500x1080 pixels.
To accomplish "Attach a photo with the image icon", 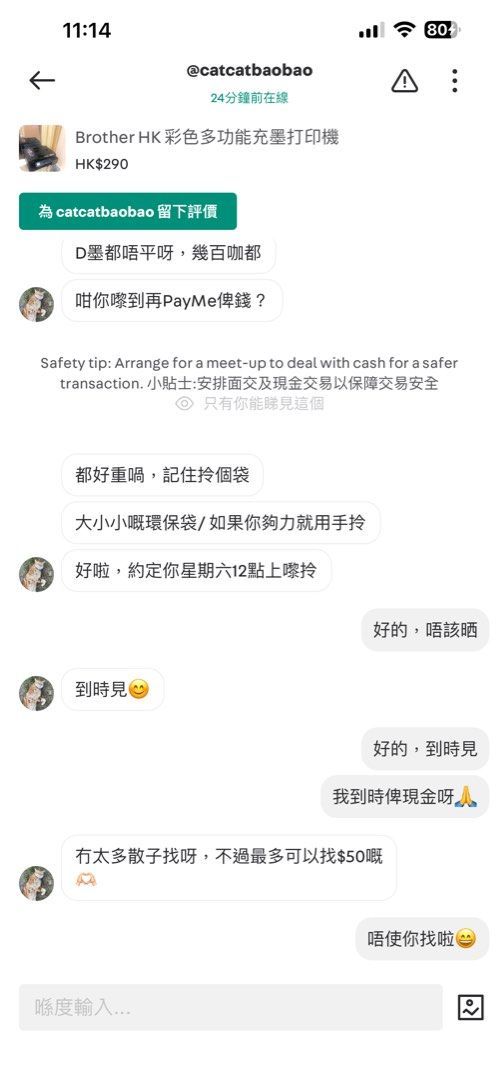I will [470, 1008].
